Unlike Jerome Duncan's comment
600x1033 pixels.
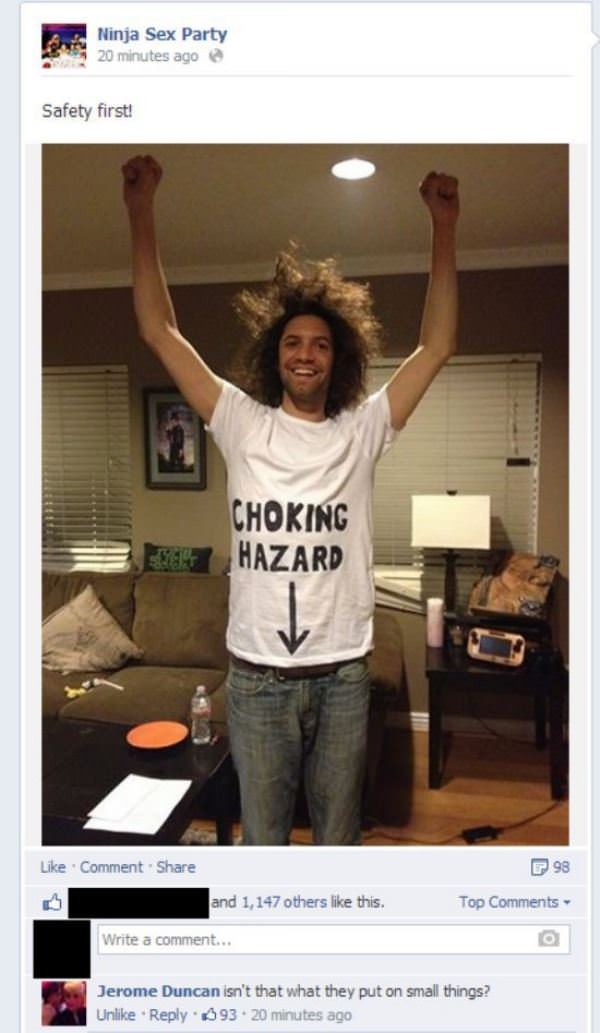pos(115,1014)
